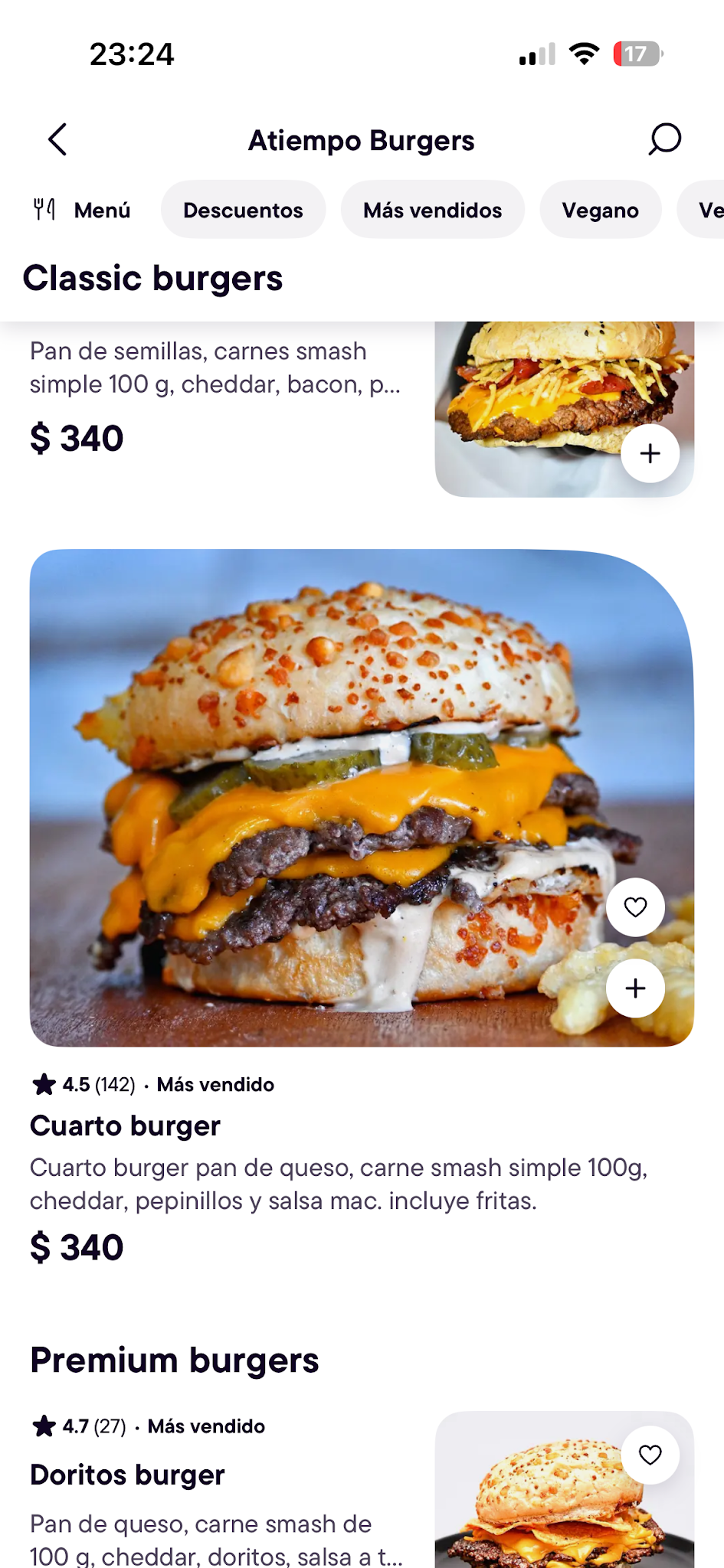This screenshot has width=724, height=1568.
Task: Open search in Atiempo Burgers
Action: tap(664, 139)
